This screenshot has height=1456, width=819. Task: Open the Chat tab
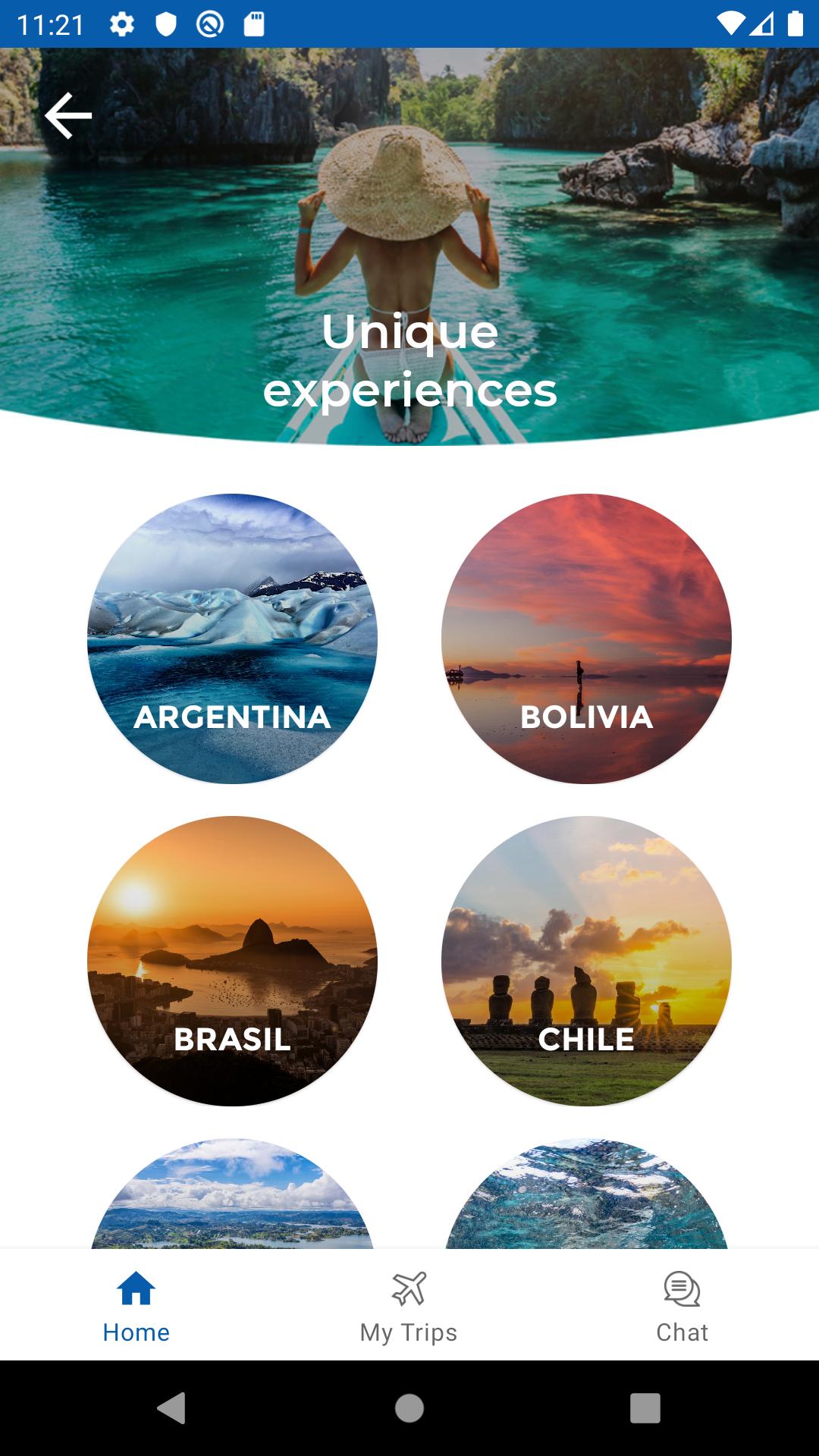coord(682,1306)
